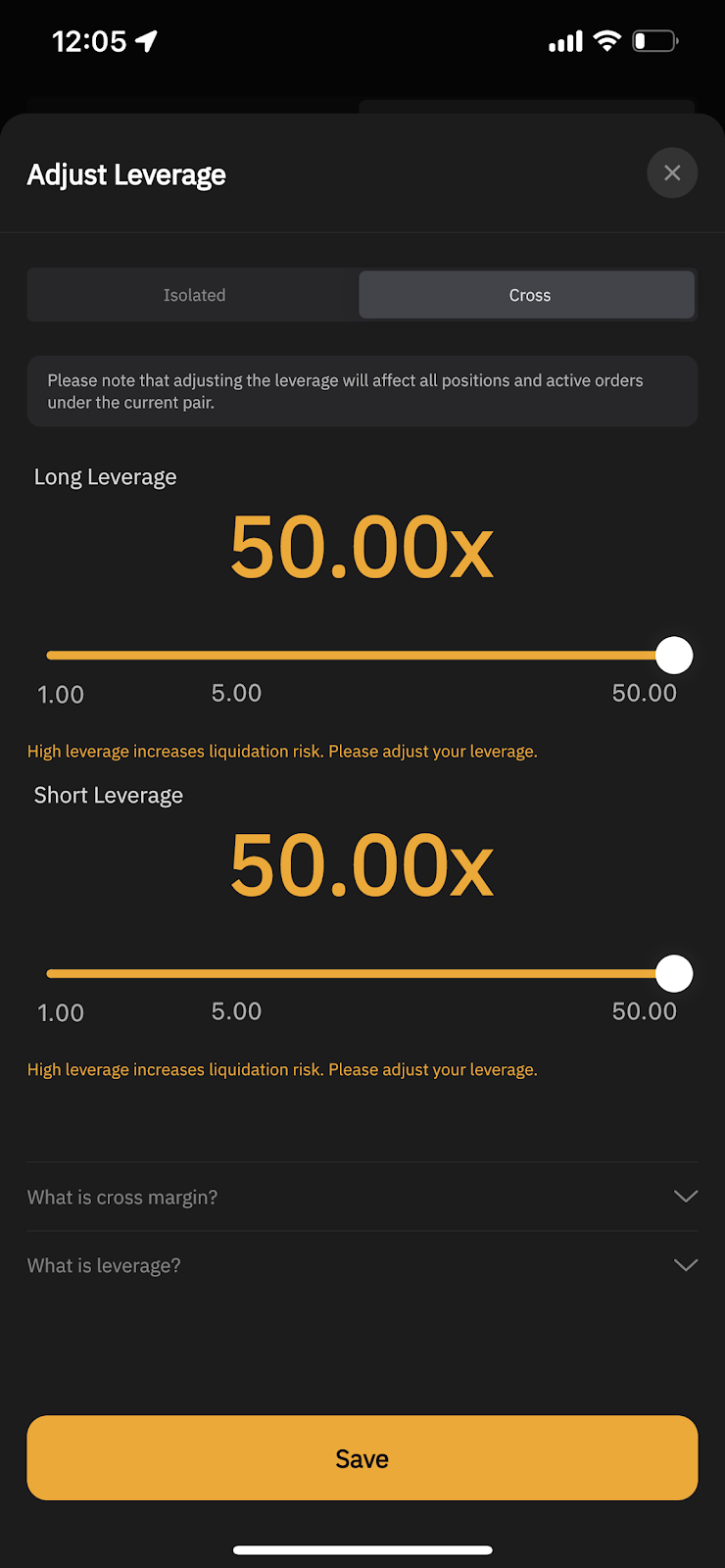Screen dimensions: 725x1568
Task: Tap the Long Leverage slider track
Action: 361,655
